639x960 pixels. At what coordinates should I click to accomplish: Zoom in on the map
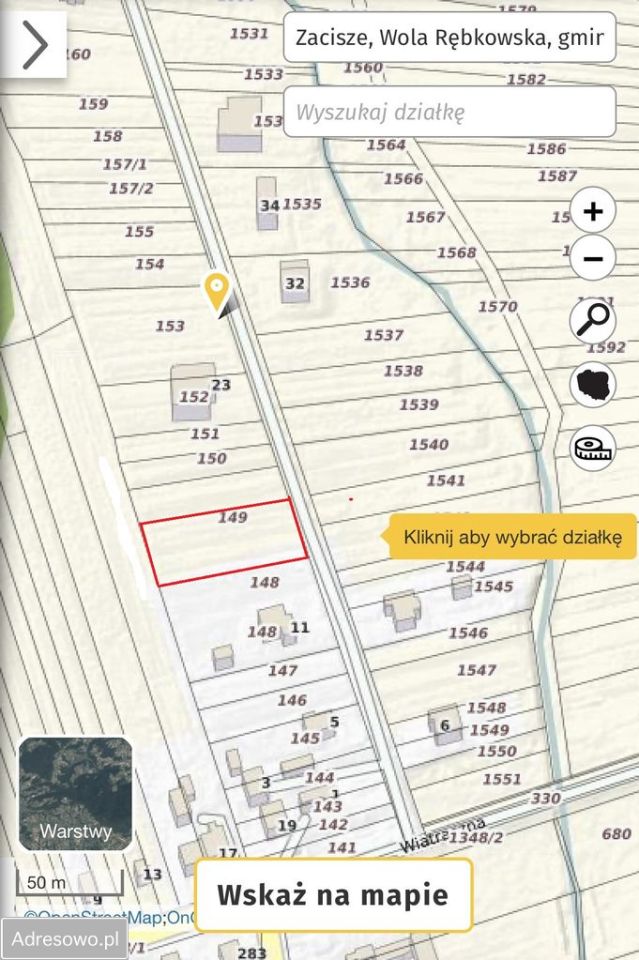(593, 212)
